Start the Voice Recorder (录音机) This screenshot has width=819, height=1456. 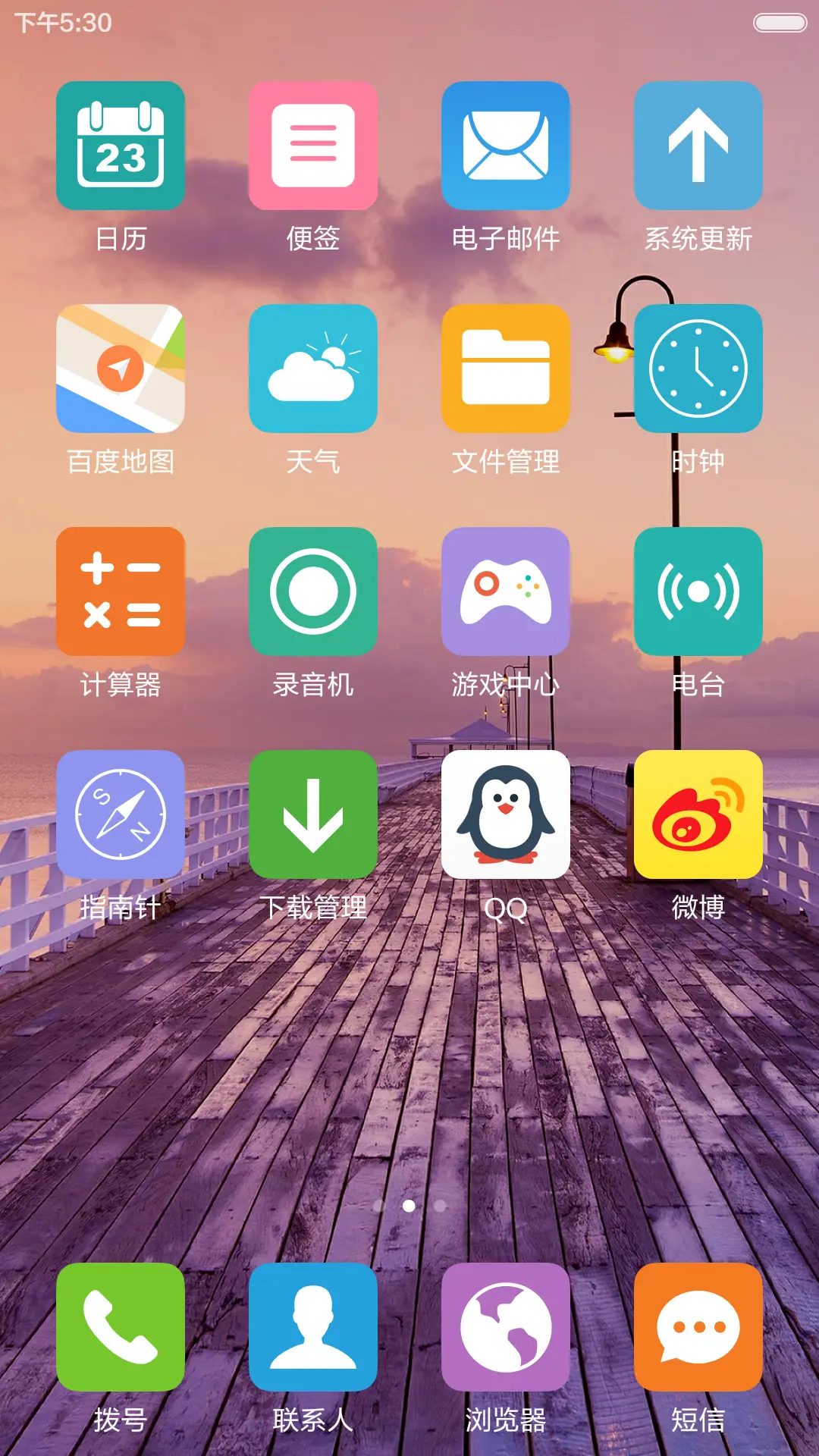pyautogui.click(x=313, y=592)
